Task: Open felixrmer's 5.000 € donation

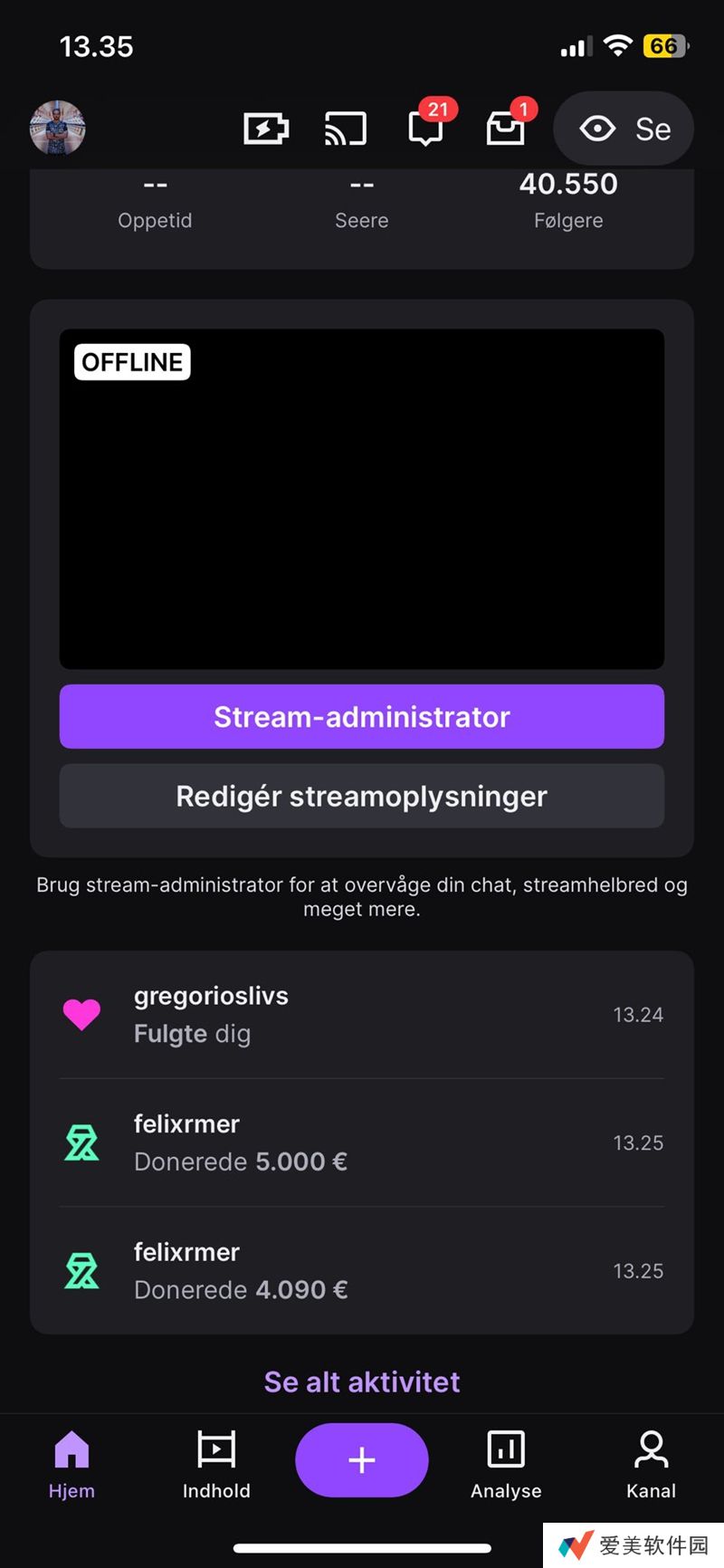Action: [362, 1143]
